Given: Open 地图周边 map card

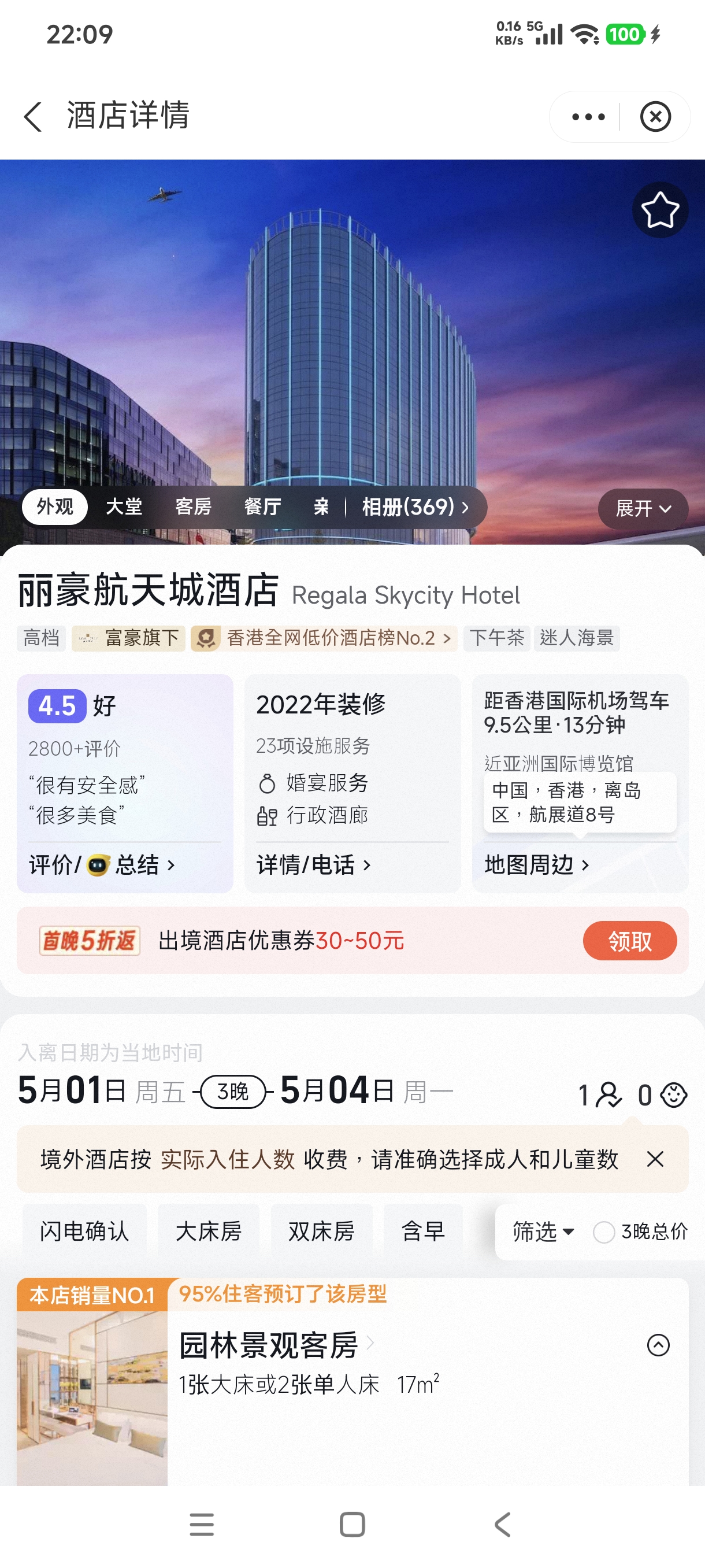Looking at the screenshot, I should (x=536, y=864).
